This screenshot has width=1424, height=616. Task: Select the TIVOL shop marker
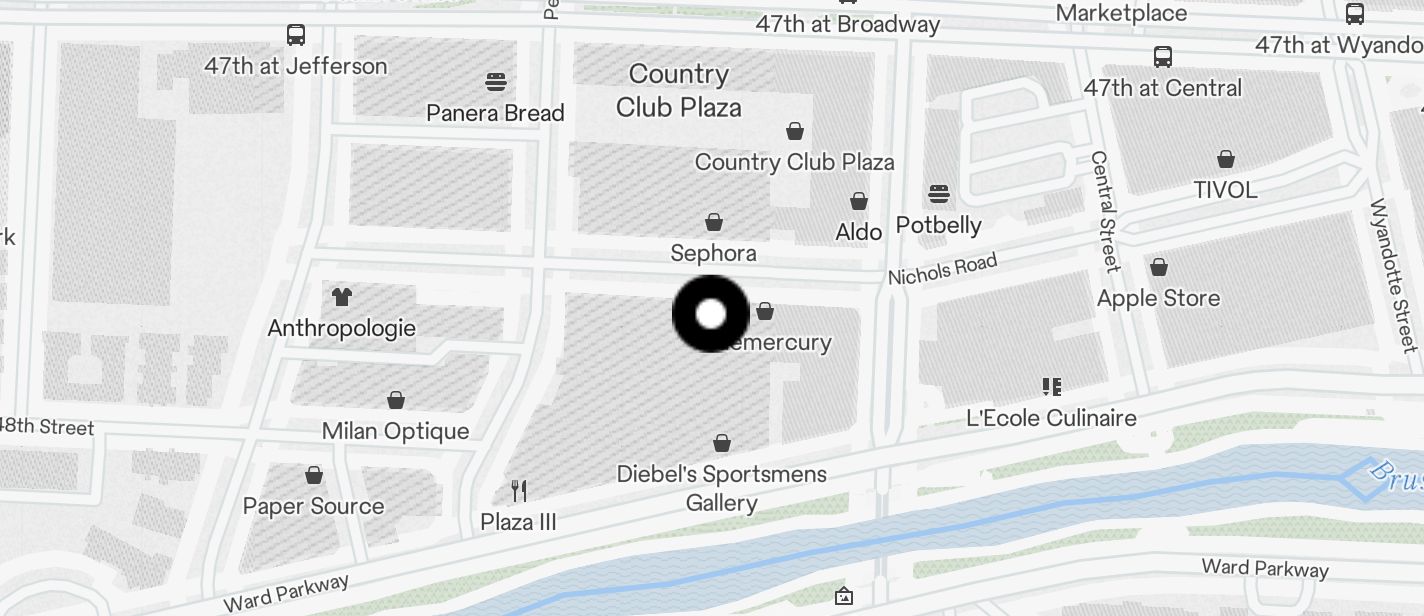point(1225,159)
